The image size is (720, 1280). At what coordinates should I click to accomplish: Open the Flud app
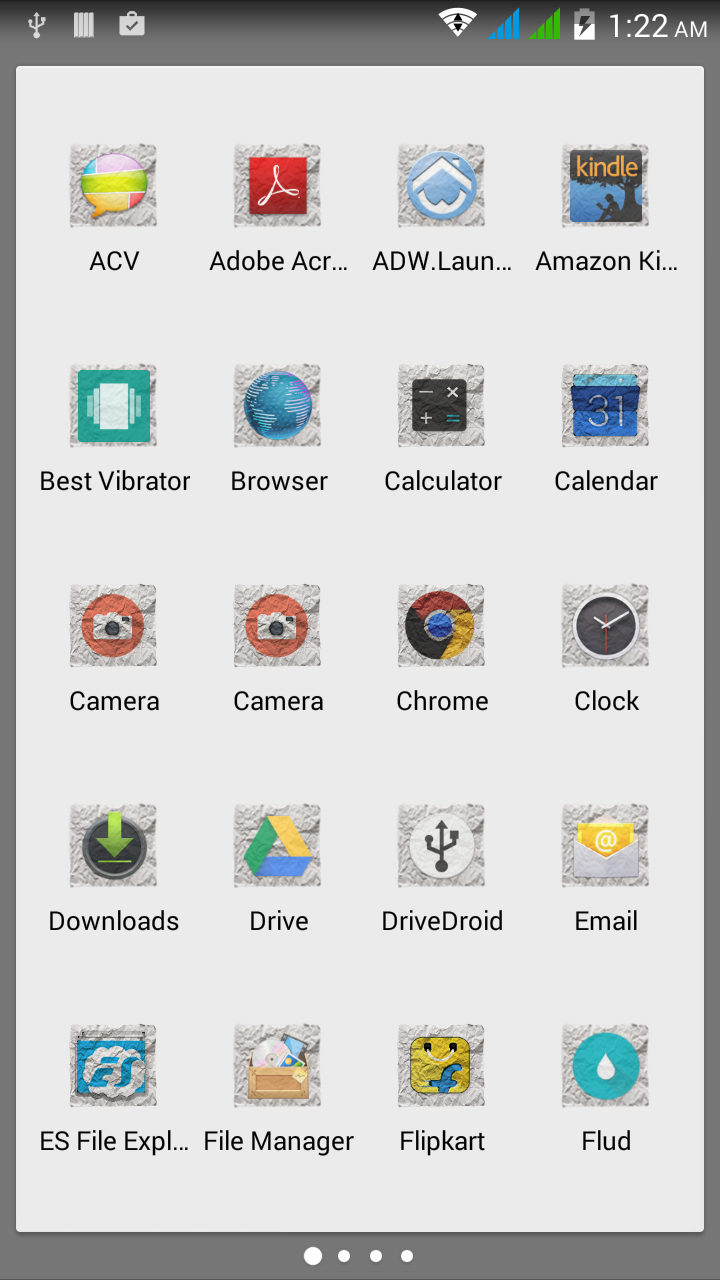[606, 1066]
